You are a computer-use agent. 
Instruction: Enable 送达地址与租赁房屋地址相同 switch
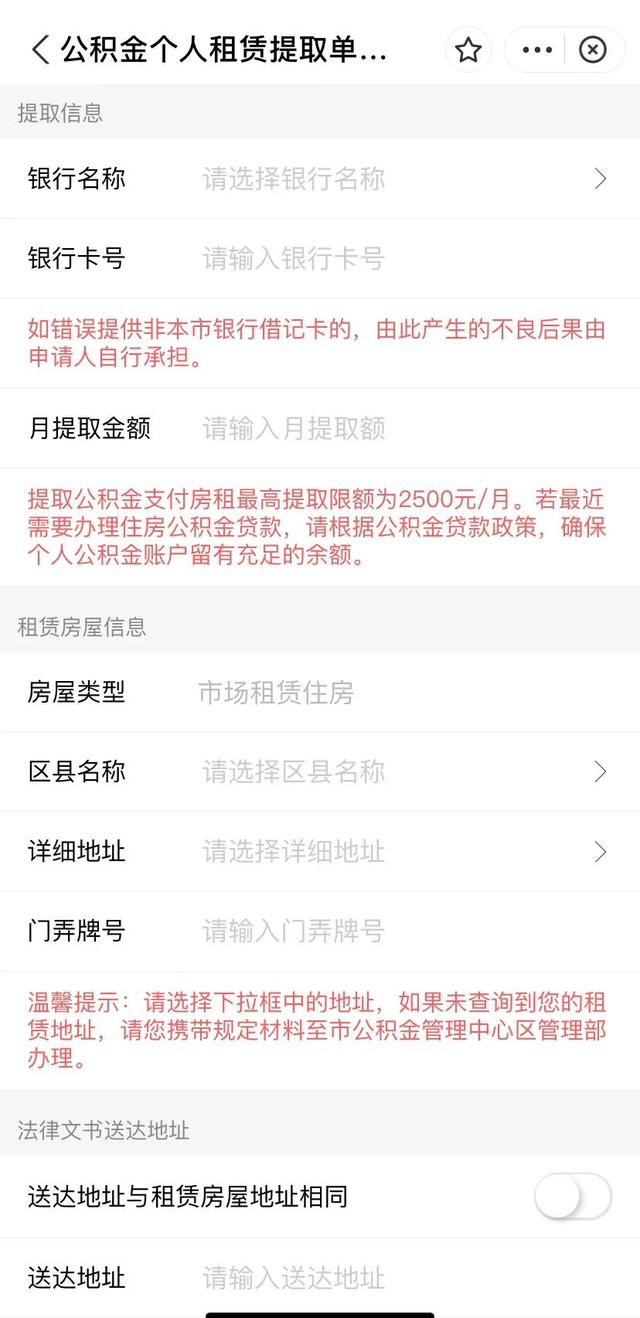(573, 1197)
